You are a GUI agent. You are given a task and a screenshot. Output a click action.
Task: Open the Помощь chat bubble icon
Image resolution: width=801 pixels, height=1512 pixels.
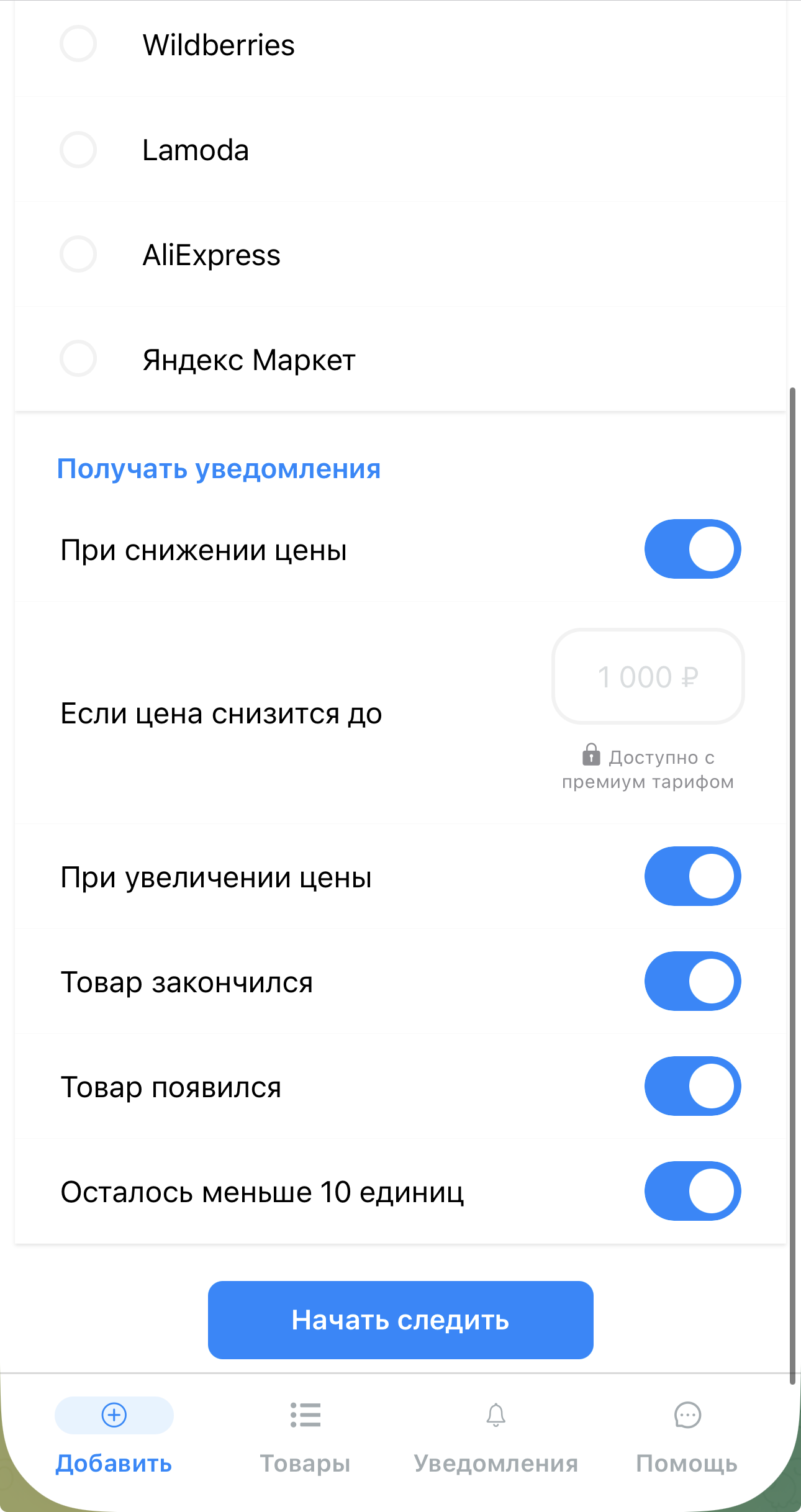687,1415
